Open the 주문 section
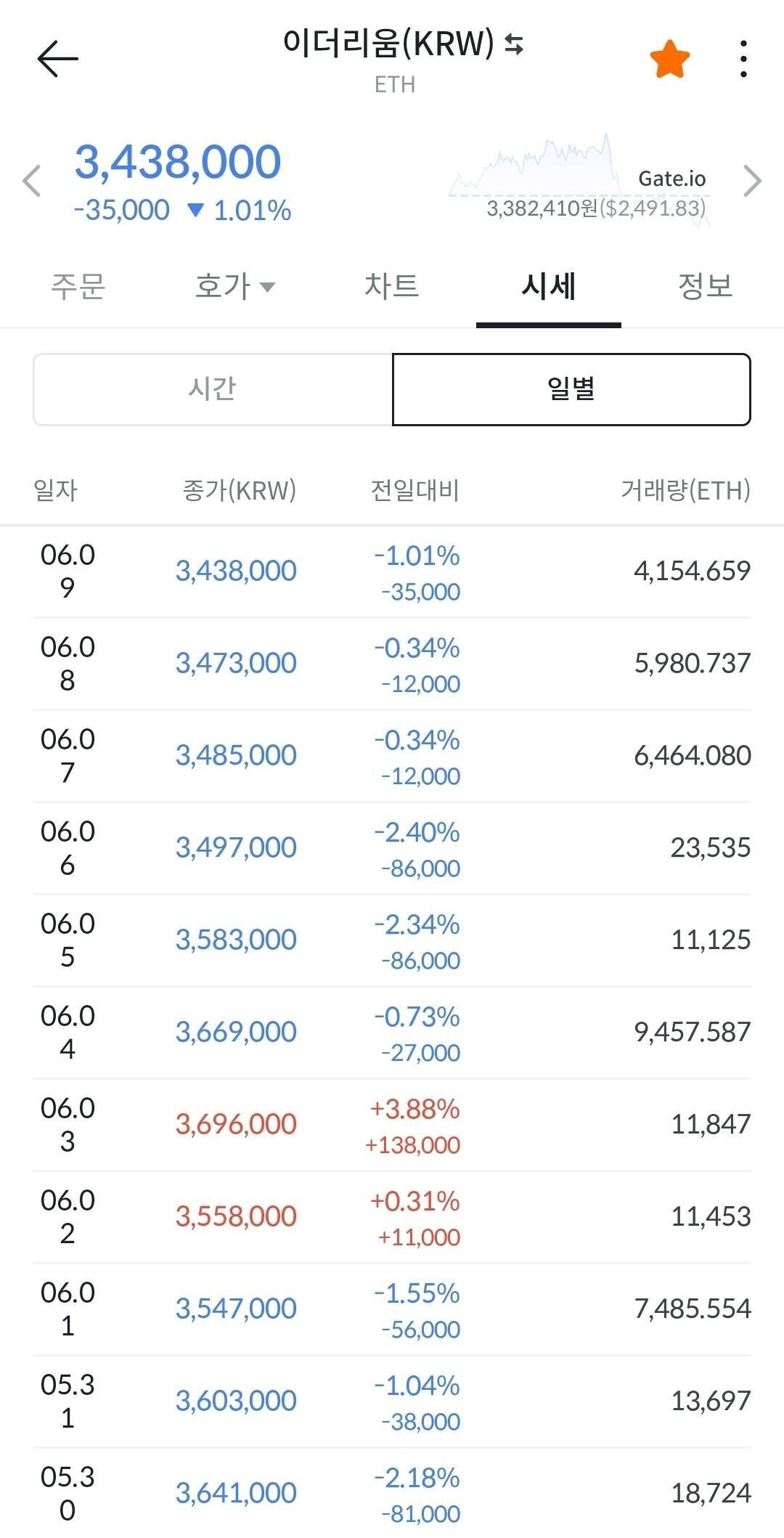 78,286
